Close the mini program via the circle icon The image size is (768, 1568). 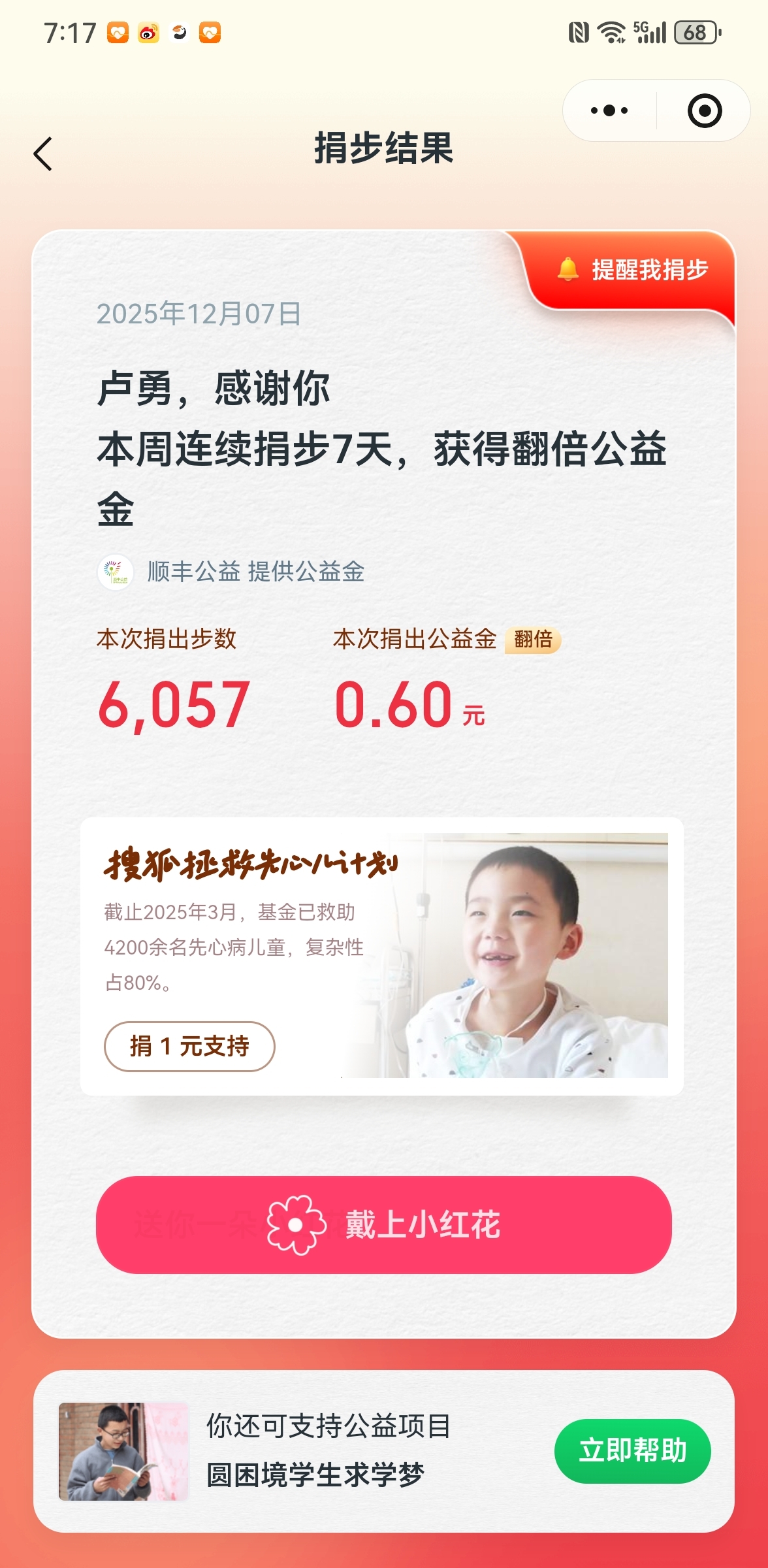point(704,110)
